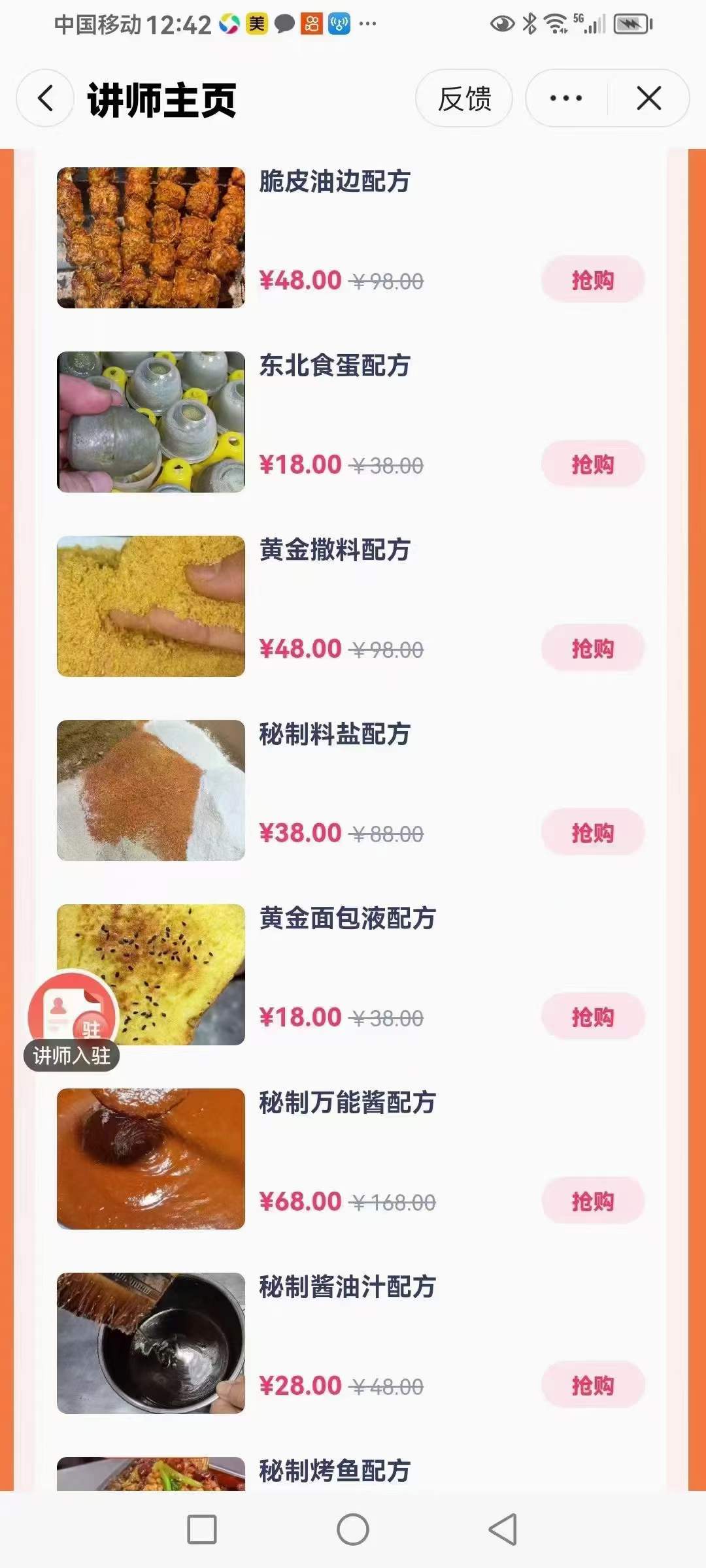
Task: Tap 抢购 for 脆皮油边配方
Action: [x=590, y=278]
